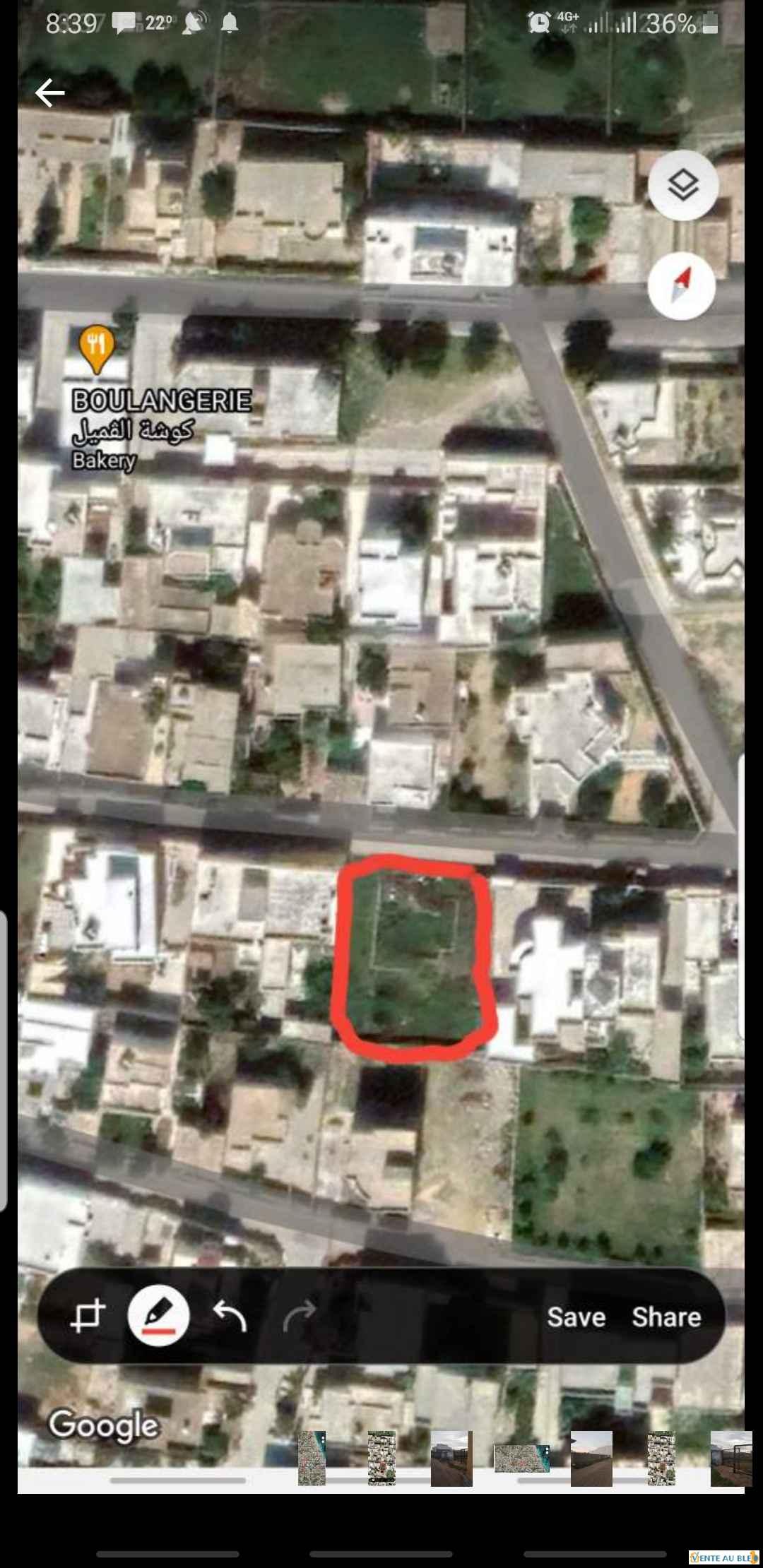This screenshot has width=763, height=1568.
Task: Redo the drawing stroke
Action: click(x=300, y=1317)
